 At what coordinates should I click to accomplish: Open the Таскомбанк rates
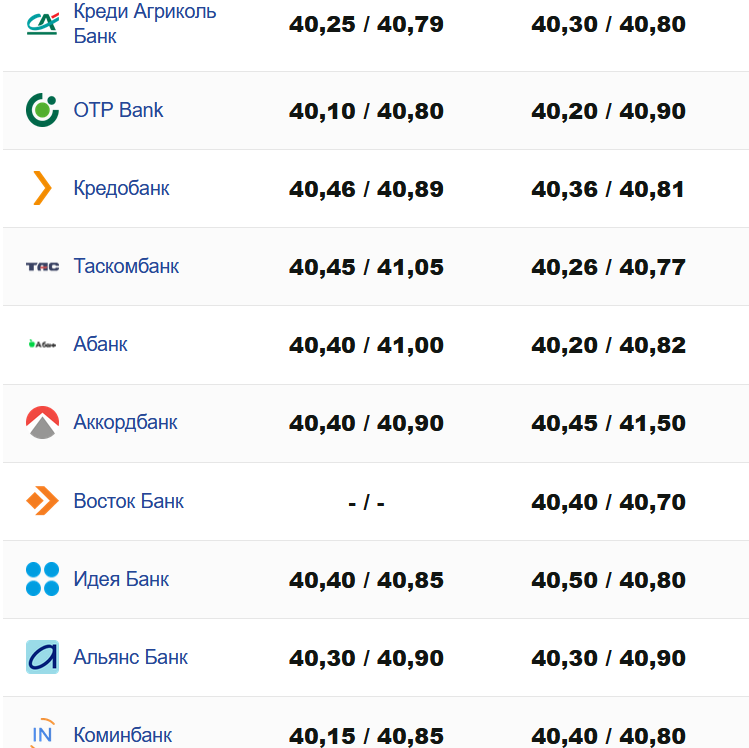tap(126, 266)
